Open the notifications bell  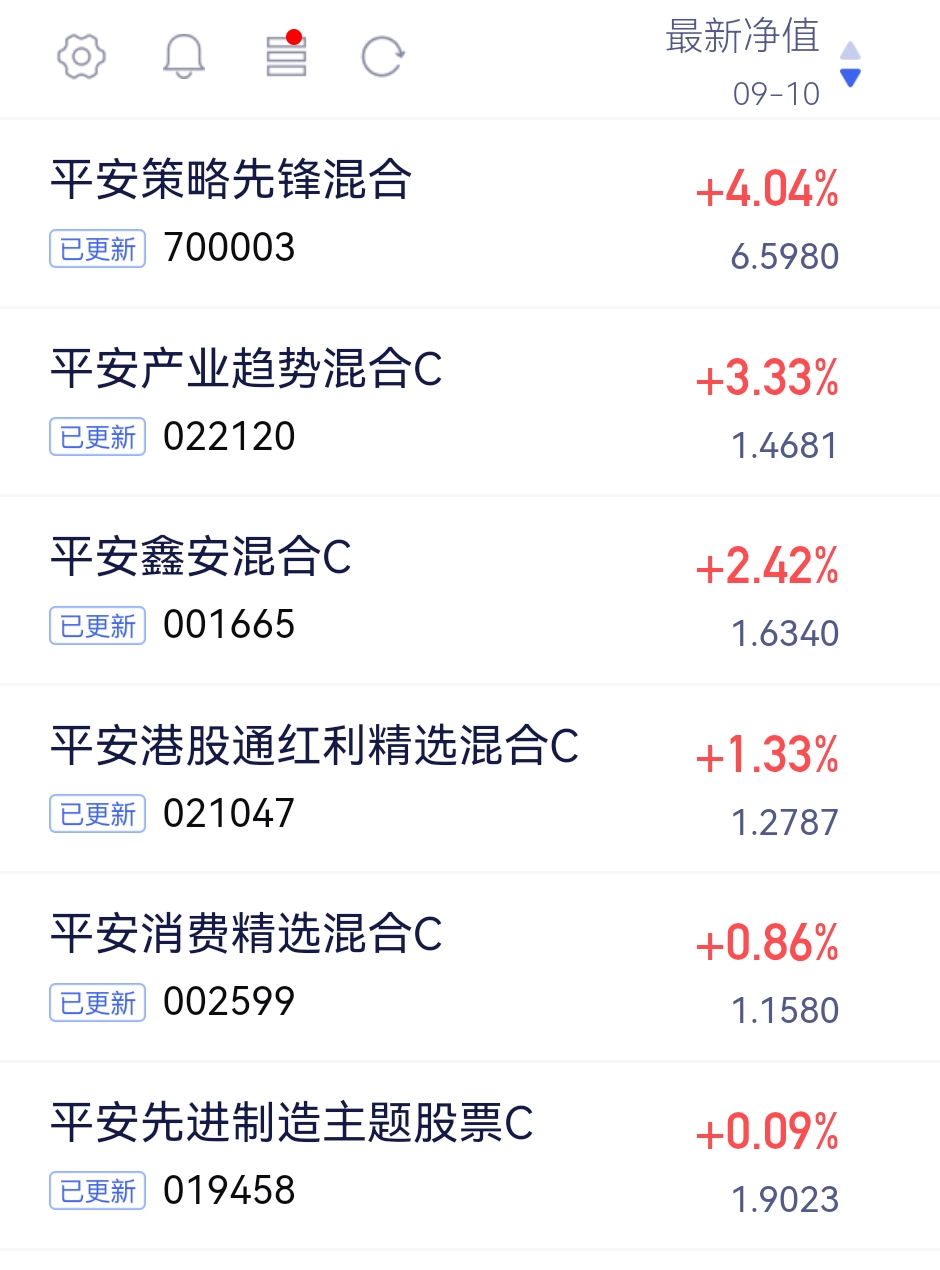click(x=184, y=56)
